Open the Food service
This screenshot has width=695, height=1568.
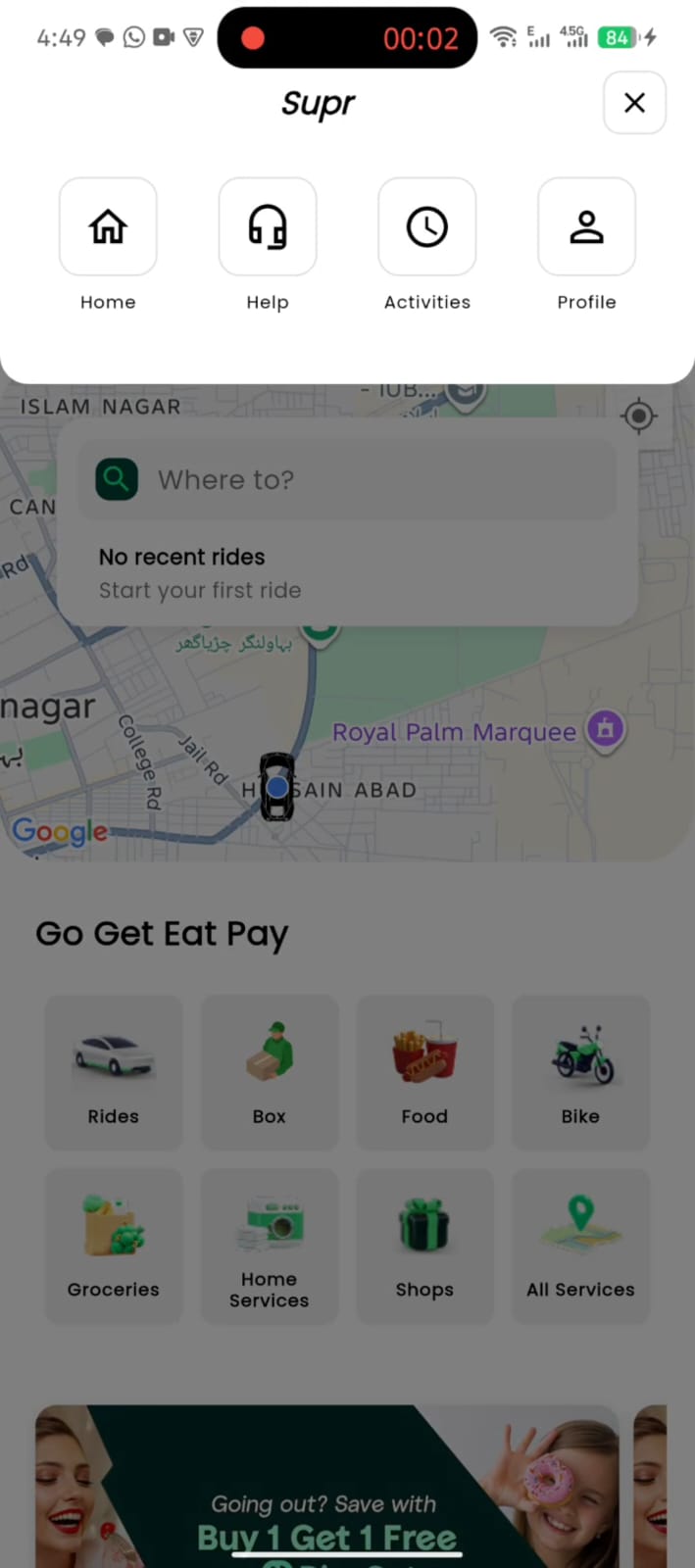pyautogui.click(x=424, y=1073)
